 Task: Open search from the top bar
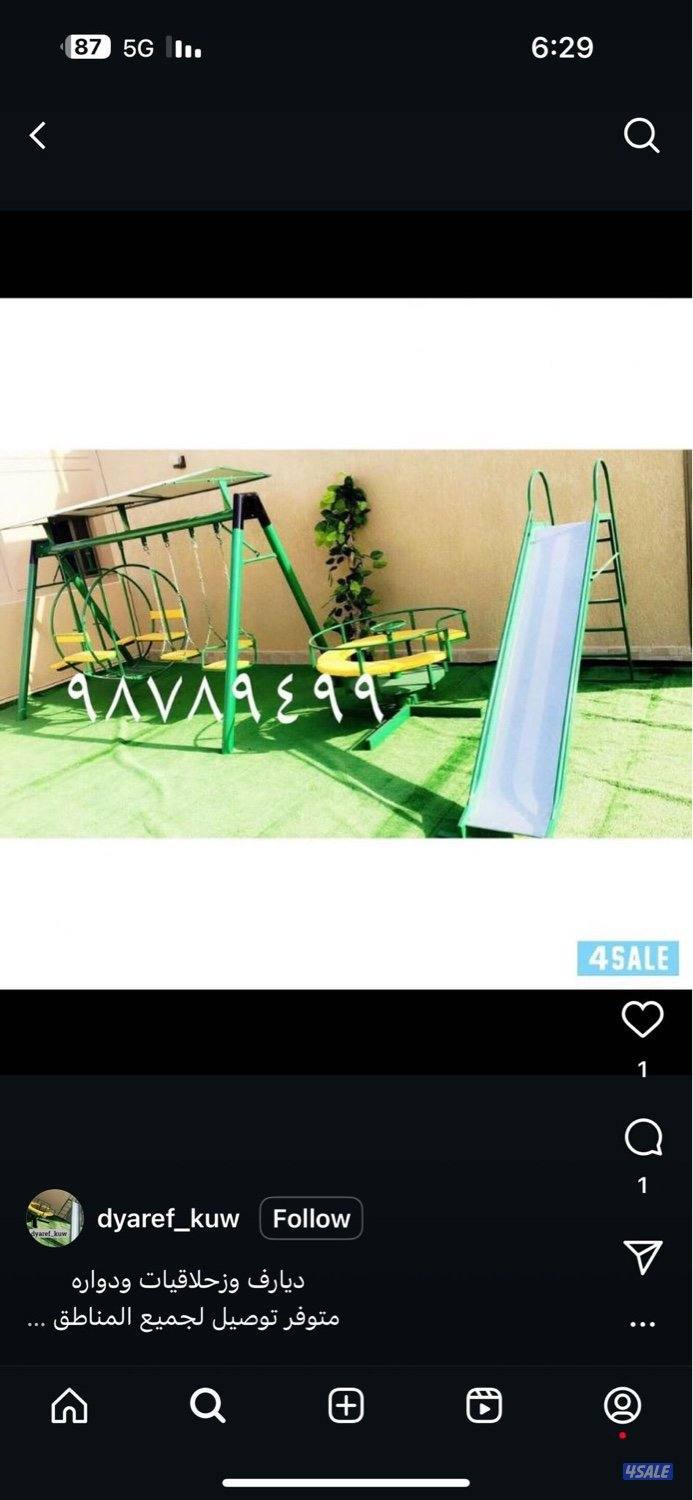(x=641, y=135)
